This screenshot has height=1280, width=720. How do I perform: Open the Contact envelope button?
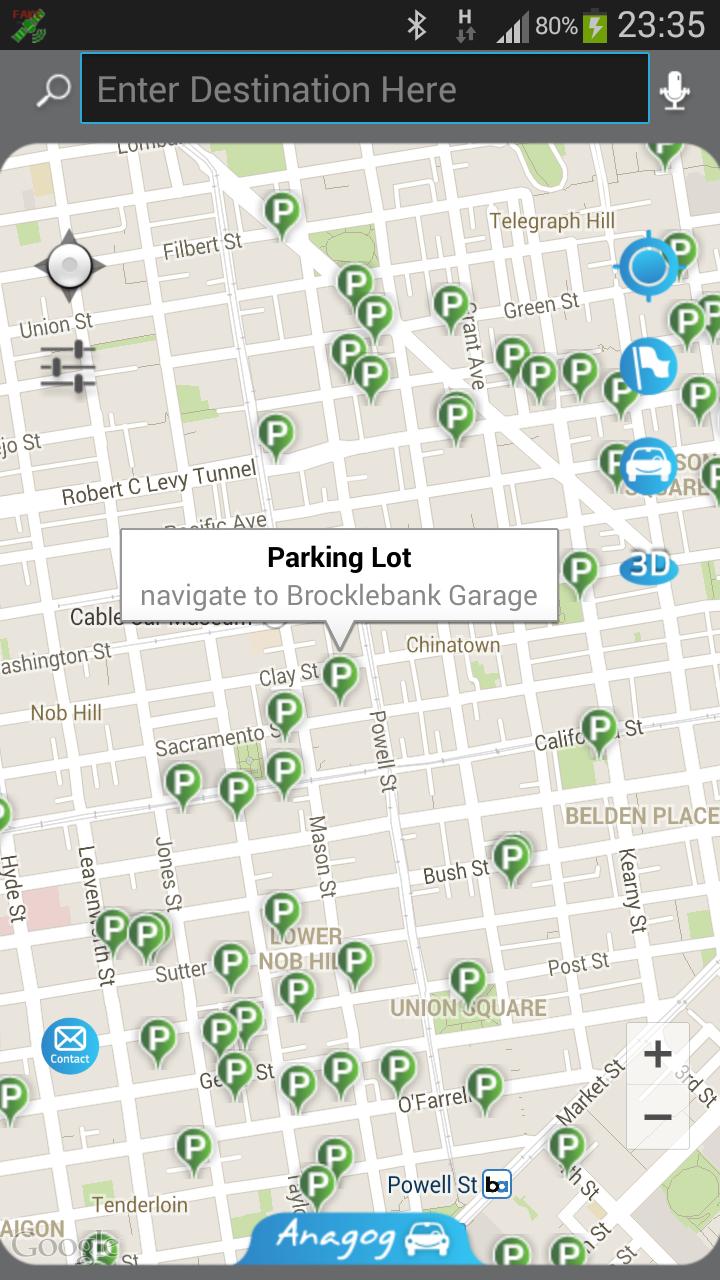[70, 1045]
